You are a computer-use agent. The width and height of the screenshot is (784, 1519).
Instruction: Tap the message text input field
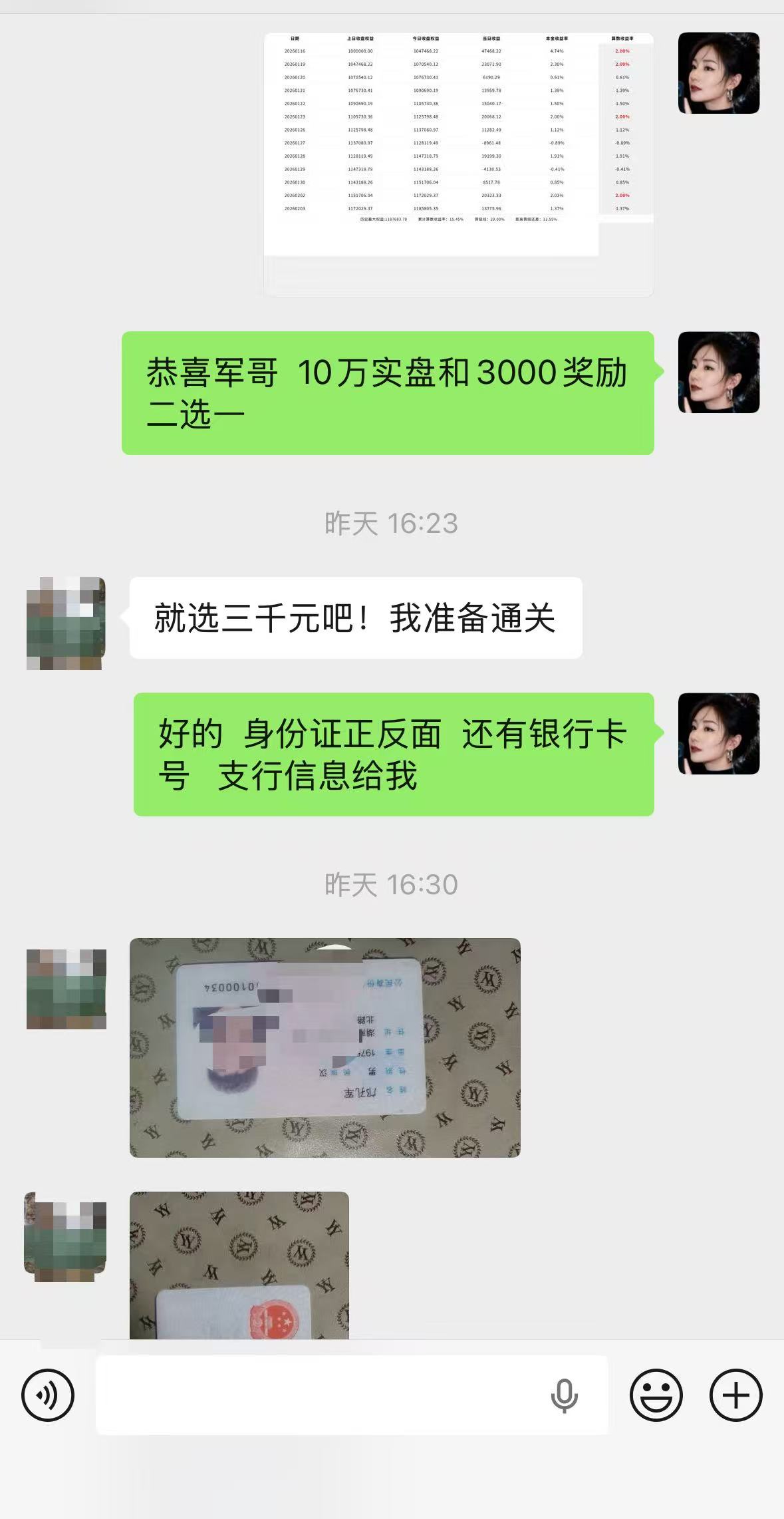pos(319,1395)
